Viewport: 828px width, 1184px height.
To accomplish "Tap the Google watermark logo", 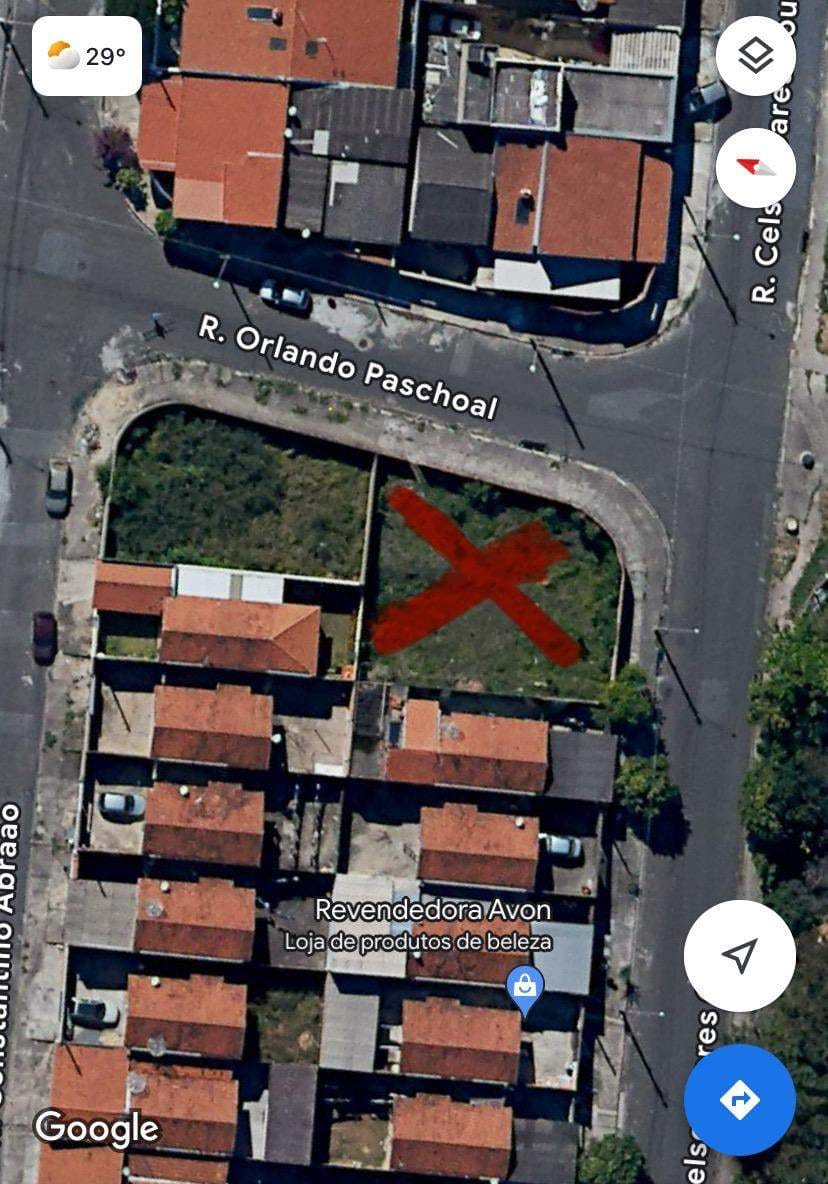I will point(97,1129).
